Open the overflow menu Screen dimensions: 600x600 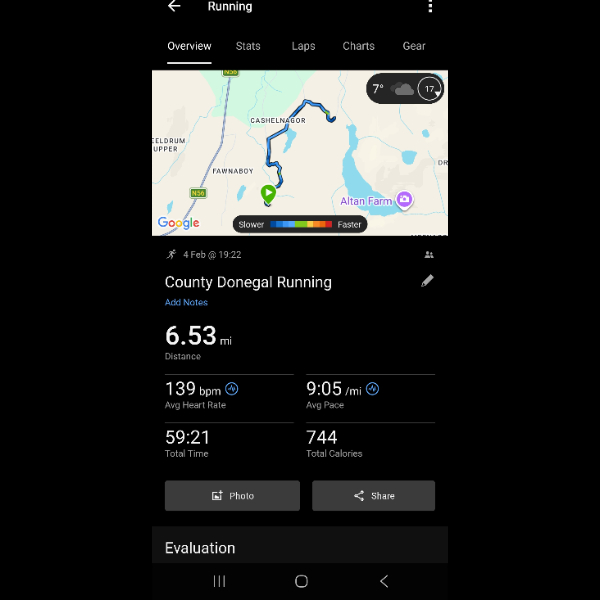430,7
